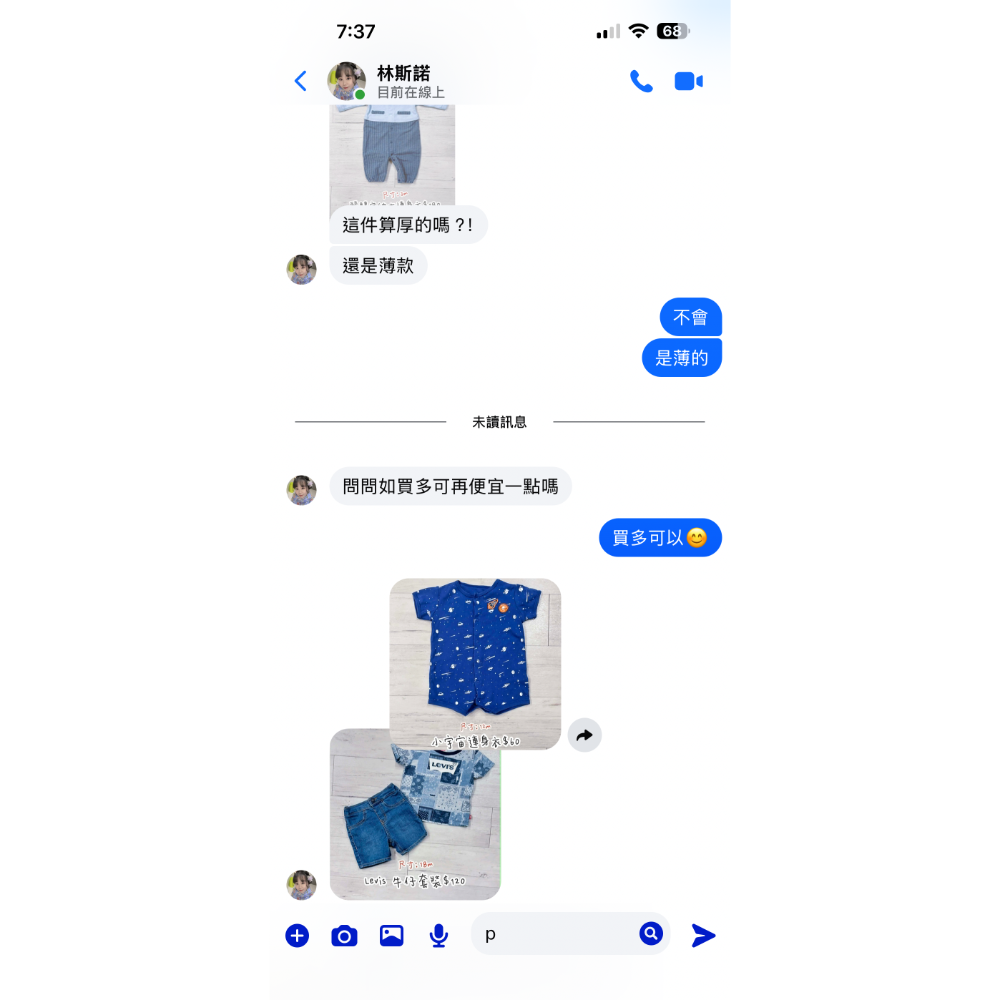Focus the message text field

coord(555,934)
